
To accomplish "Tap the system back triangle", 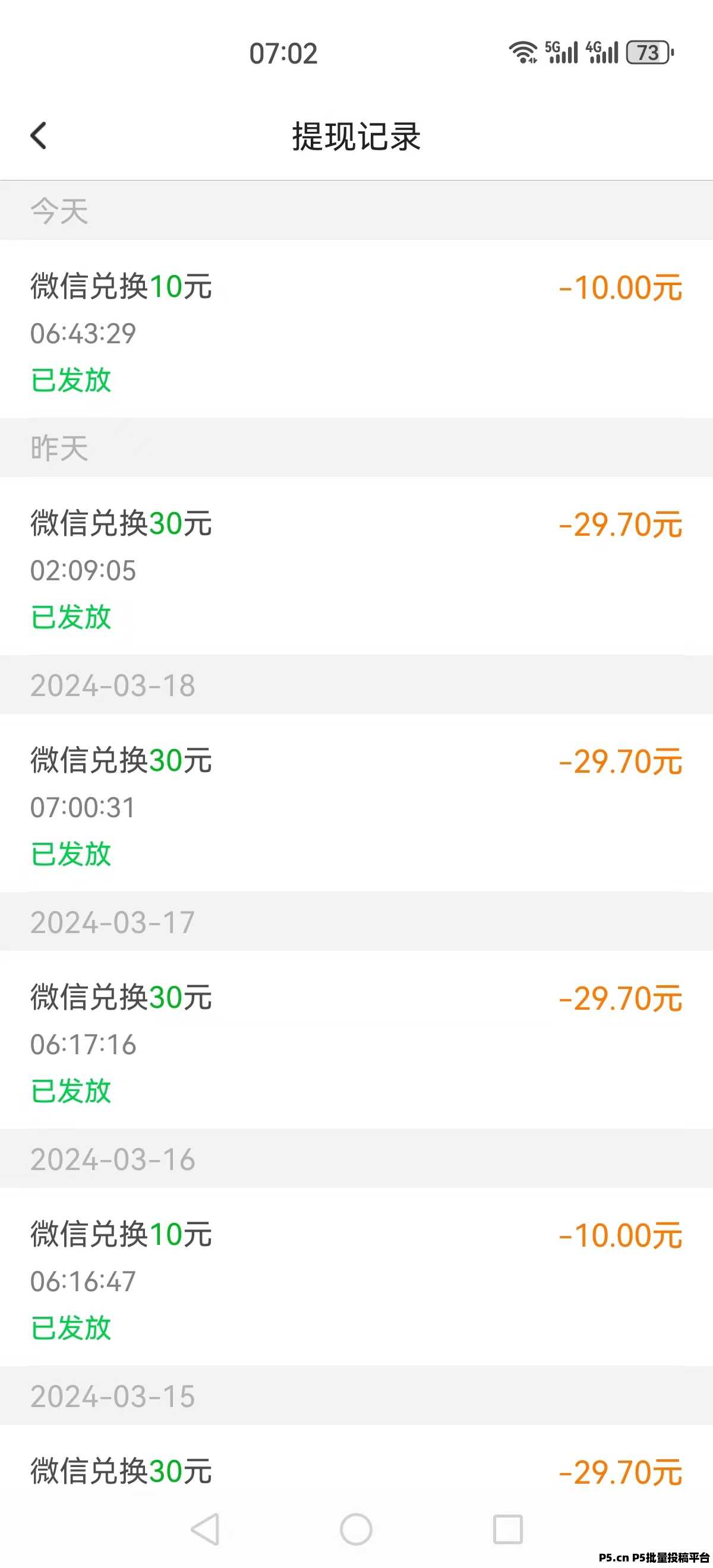I will click(x=205, y=1529).
